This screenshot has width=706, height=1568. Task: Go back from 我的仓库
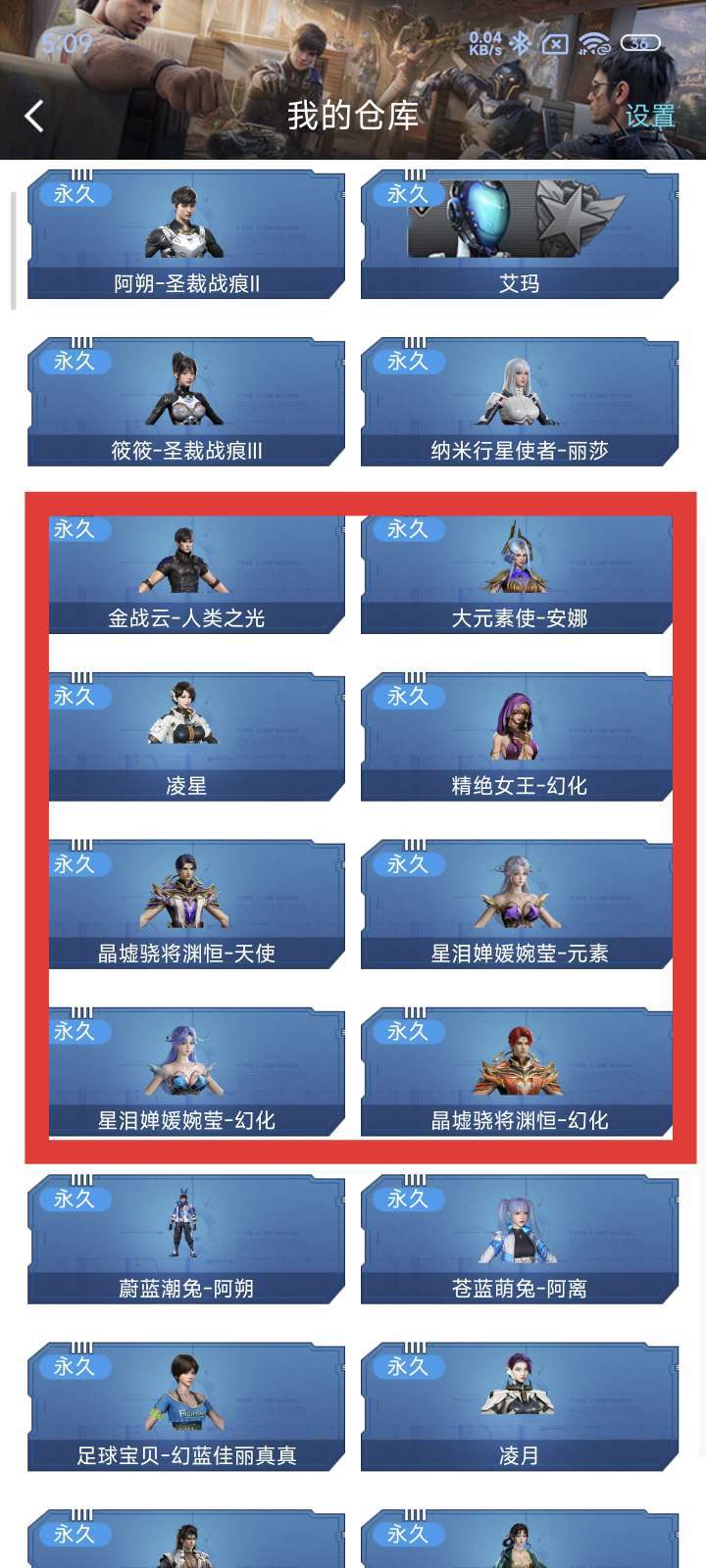34,117
